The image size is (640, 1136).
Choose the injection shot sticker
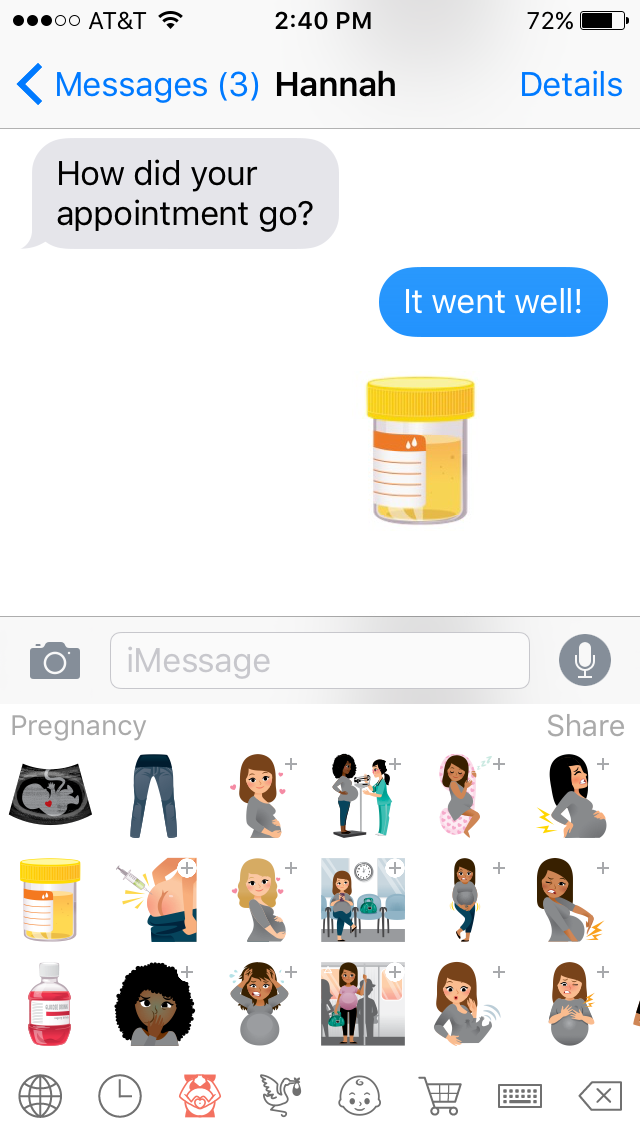[x=156, y=899]
